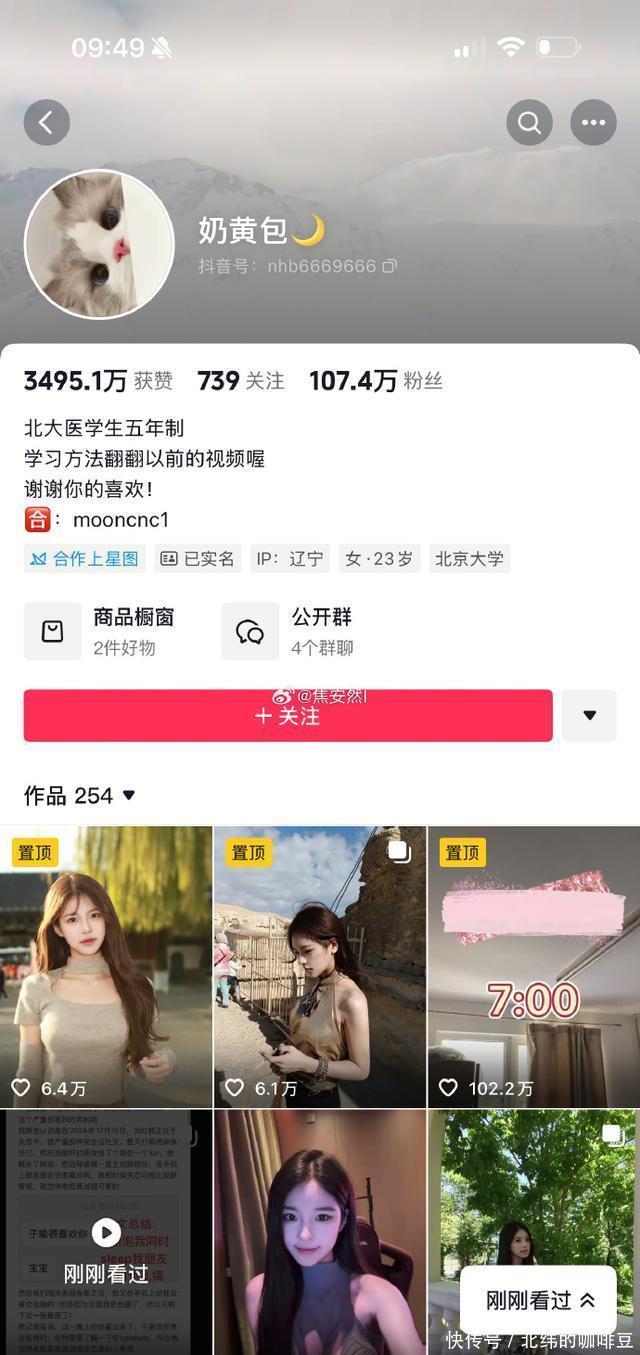Open pinned 7:00 video with 102.2万 likes
Image resolution: width=640 pixels, height=1355 pixels.
[534, 965]
